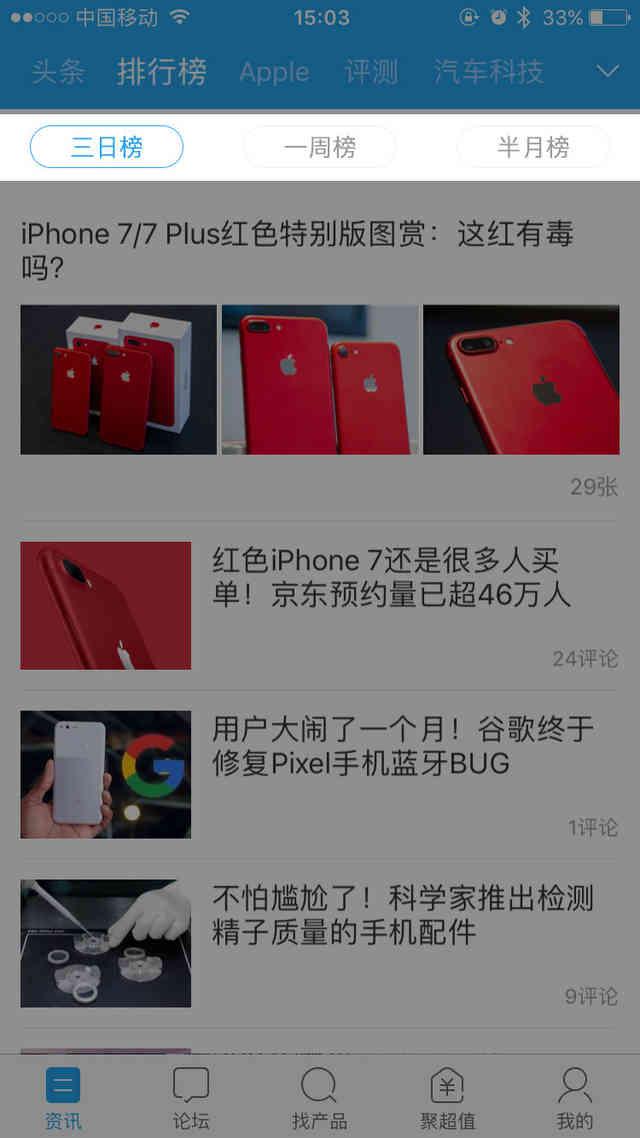Select the 排行榜 top tab
Viewport: 640px width, 1138px height.
point(162,72)
